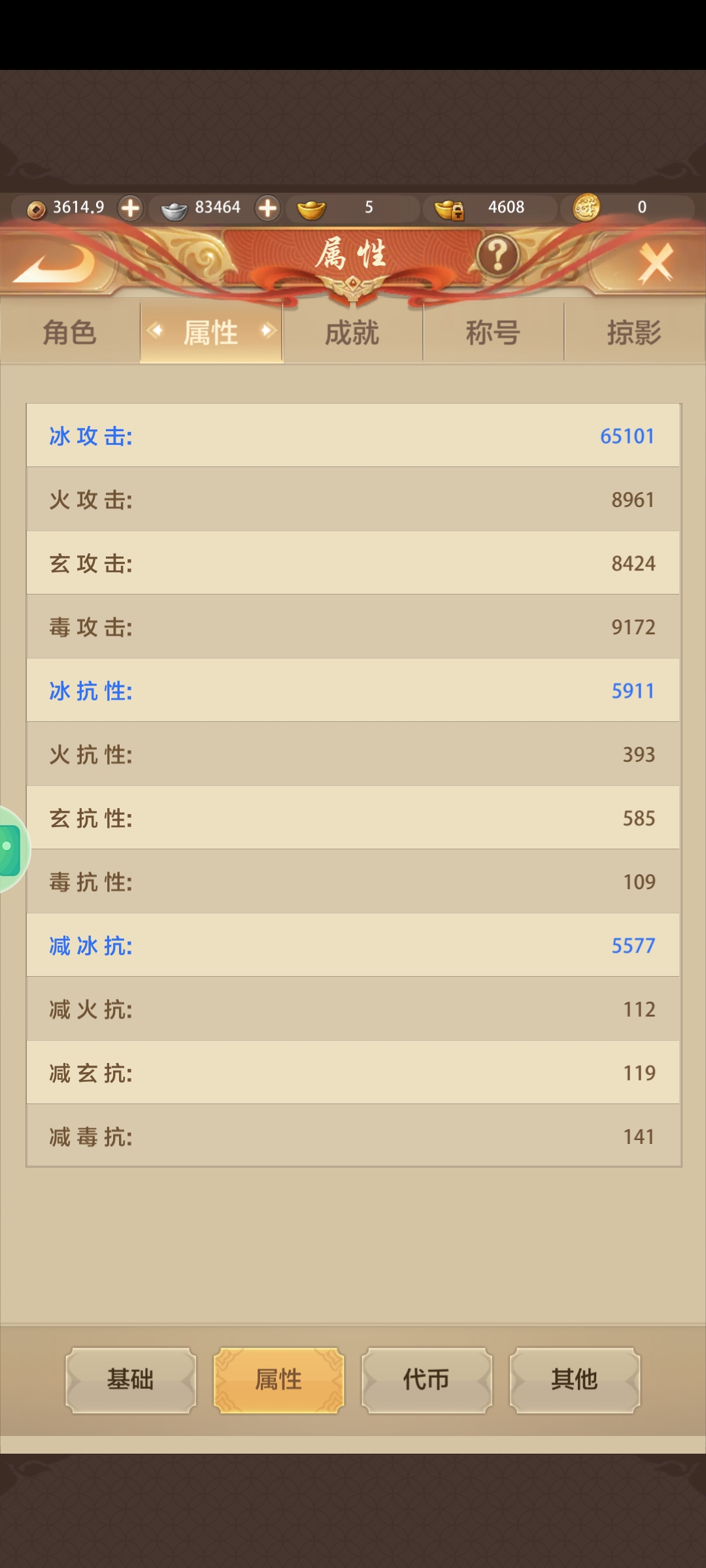Close the 属性 panel with X

656,263
